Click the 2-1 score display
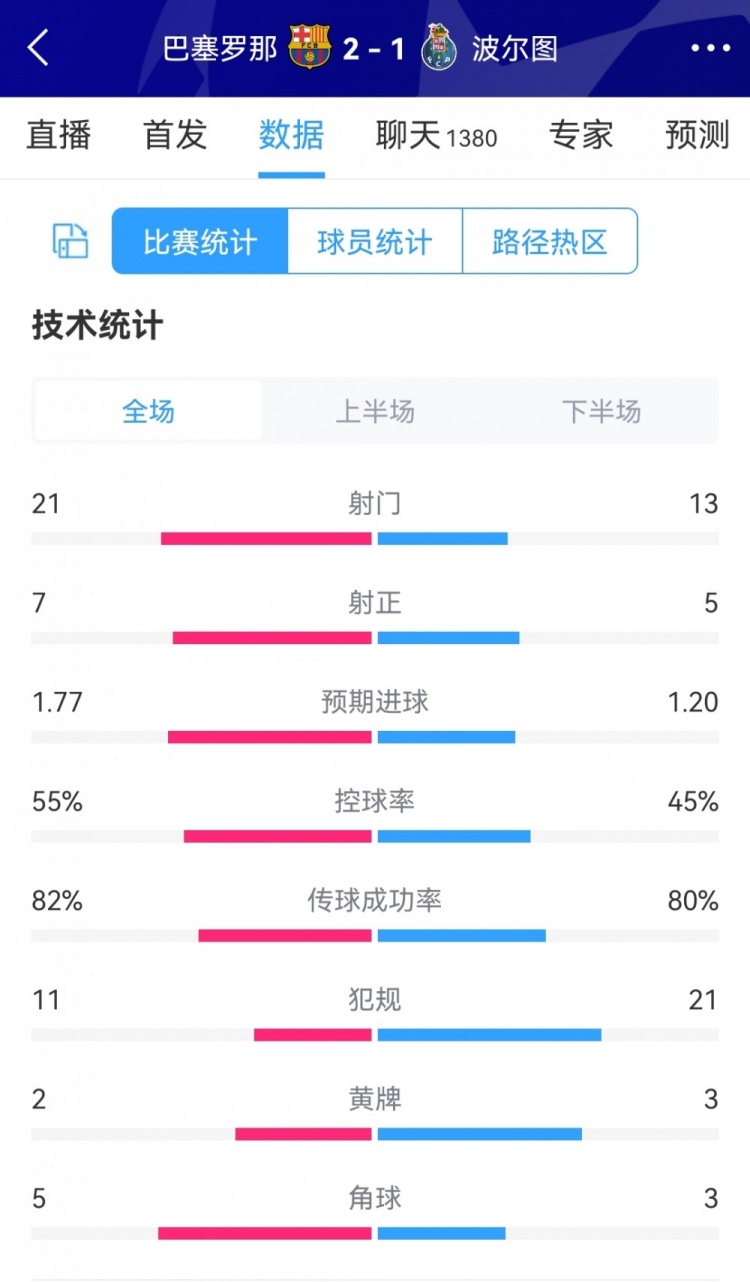750x1282 pixels. (x=375, y=46)
